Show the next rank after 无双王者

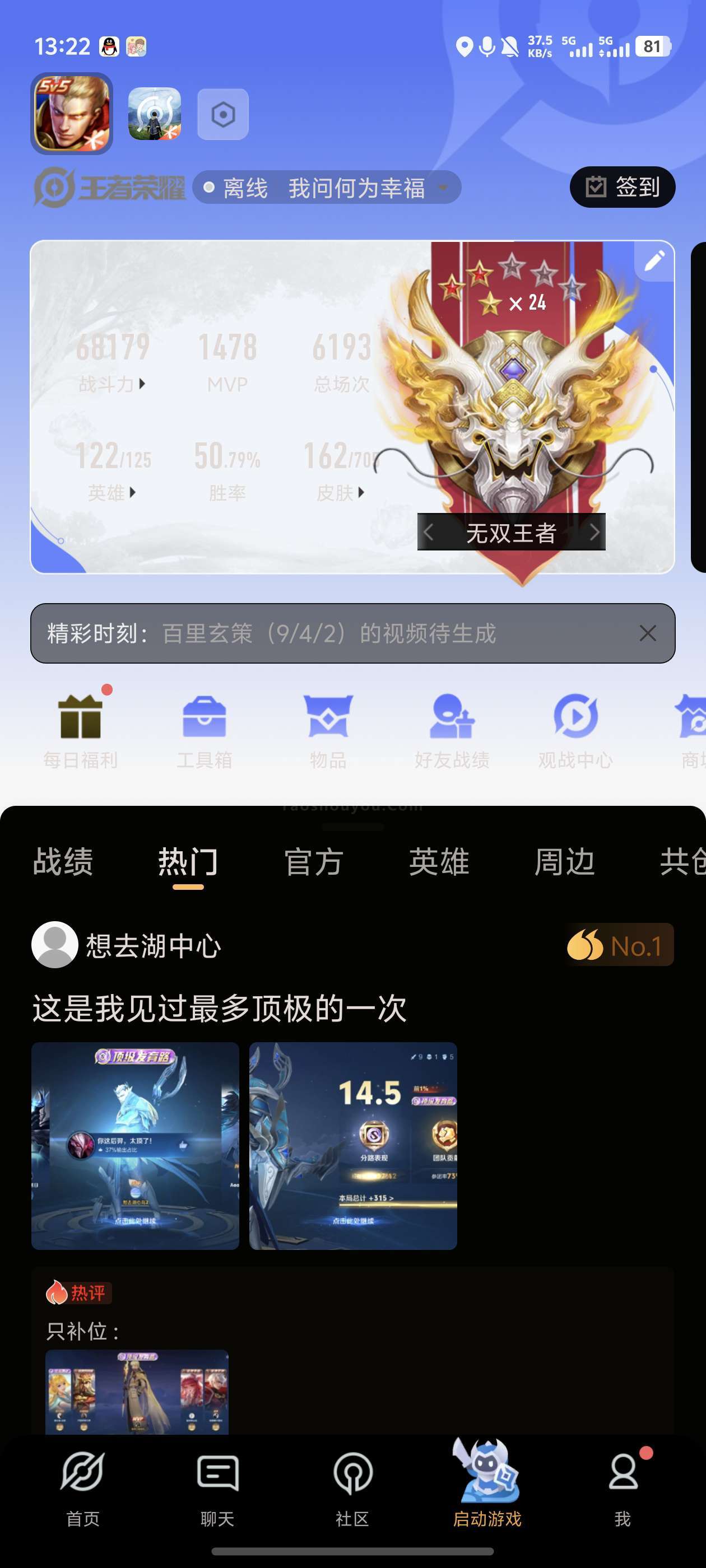[x=594, y=533]
